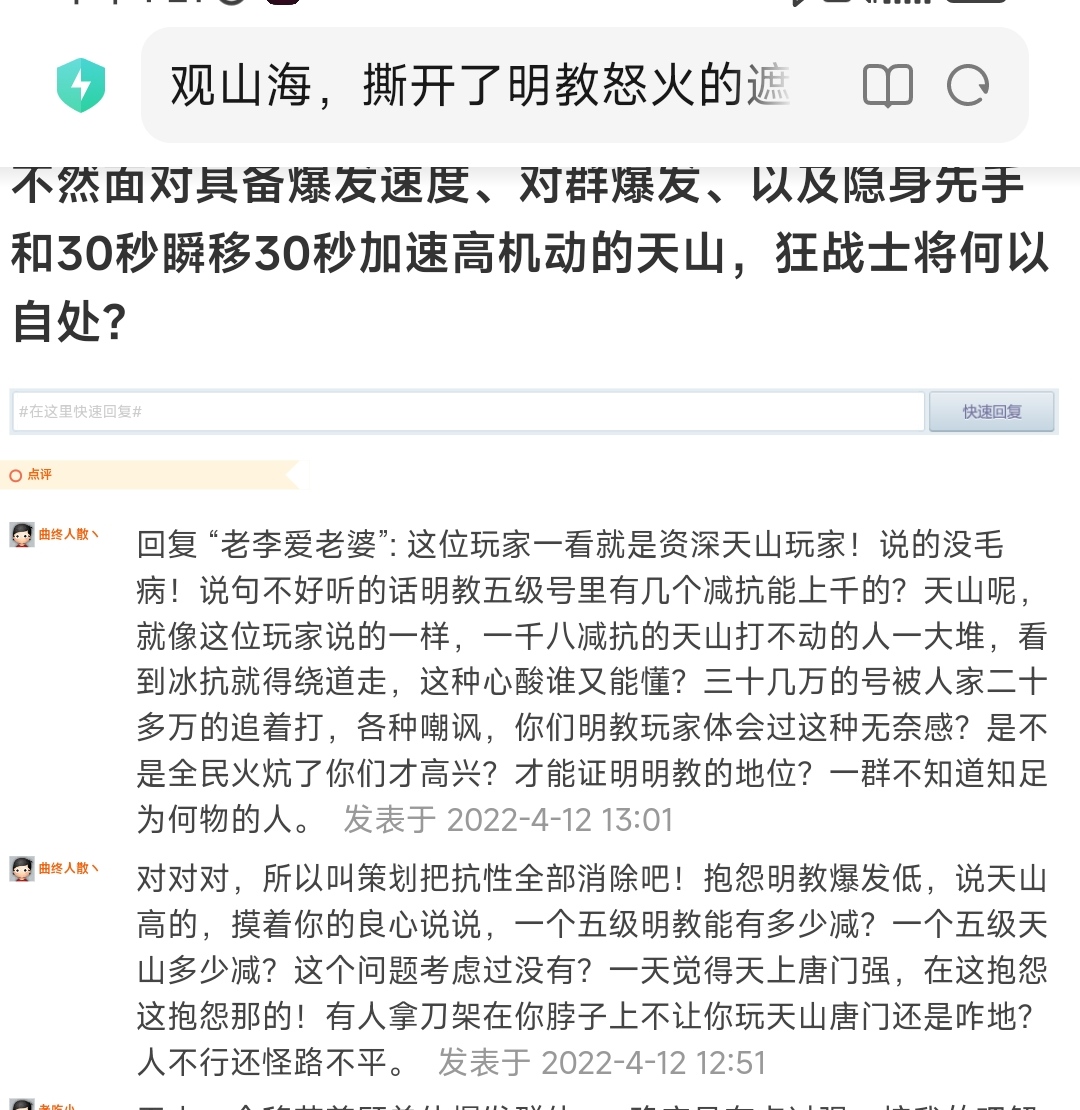Tap the browser security shield icon
The width and height of the screenshot is (1080, 1110).
tap(81, 85)
